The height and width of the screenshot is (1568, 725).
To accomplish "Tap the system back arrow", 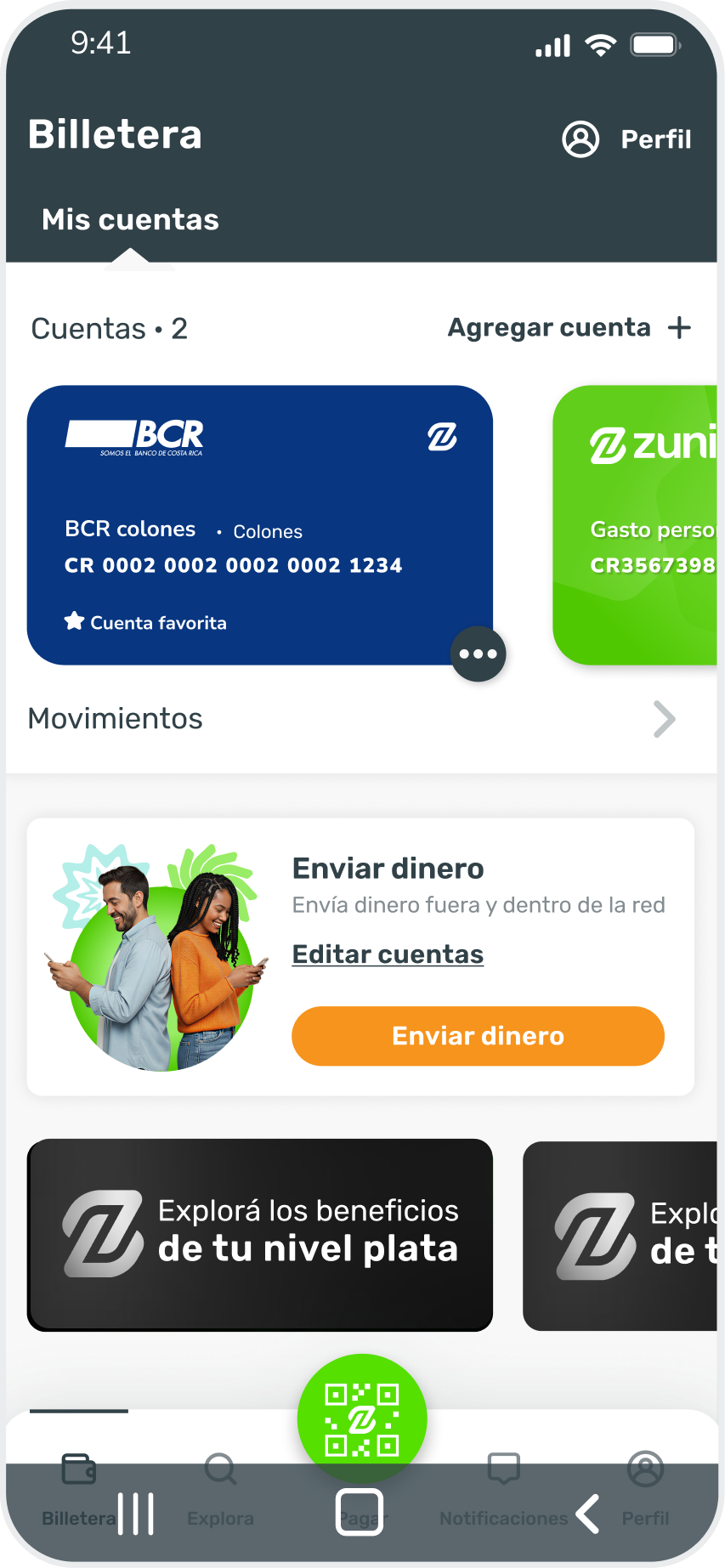I will click(x=587, y=1514).
